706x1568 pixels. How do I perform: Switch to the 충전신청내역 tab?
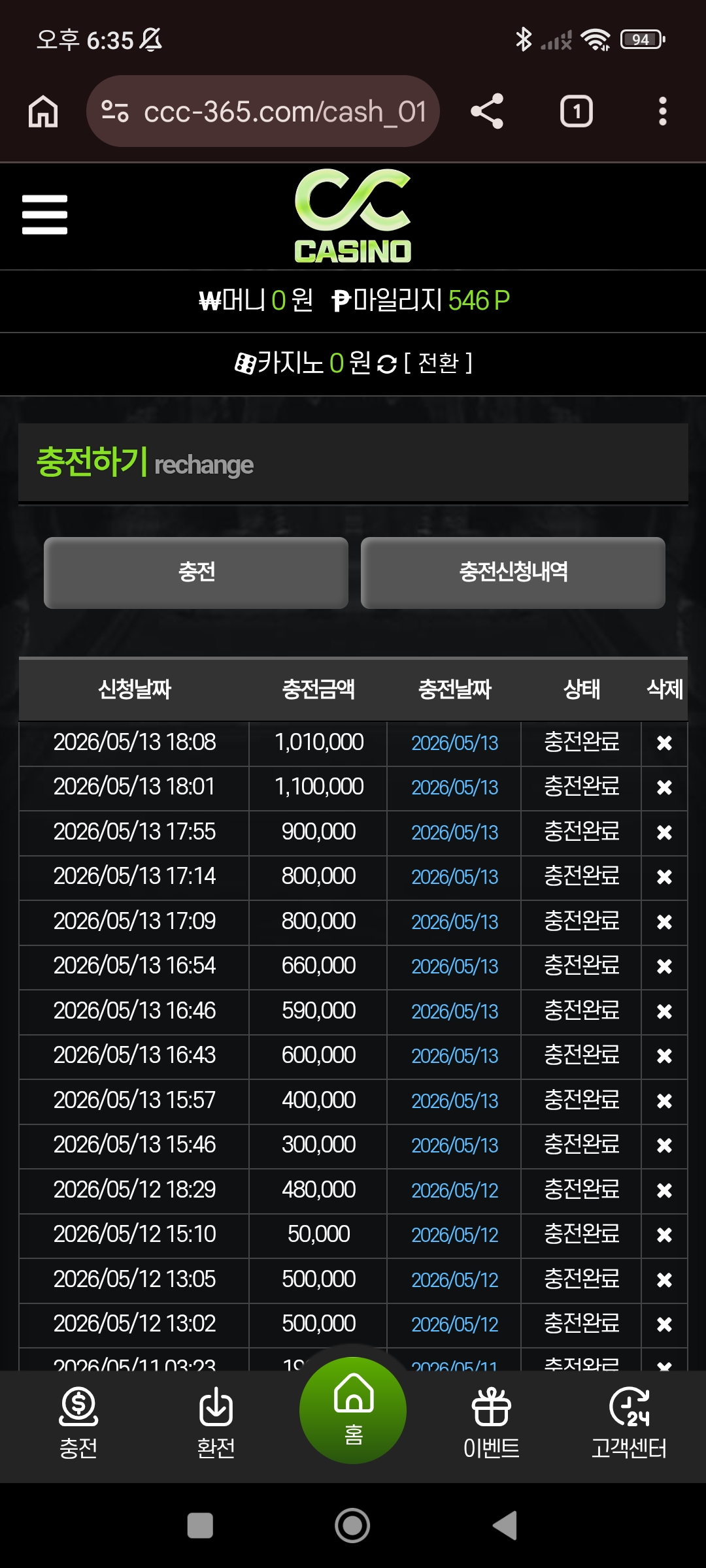(513, 573)
